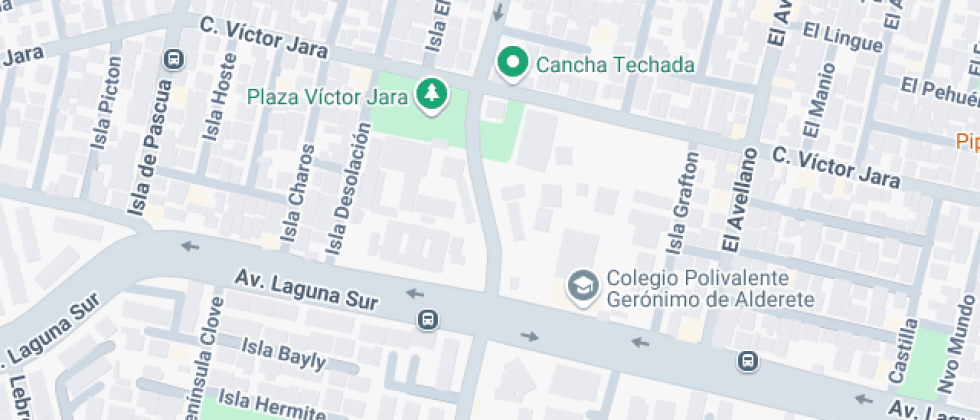Select the Cancha Techada place marker

(x=514, y=65)
